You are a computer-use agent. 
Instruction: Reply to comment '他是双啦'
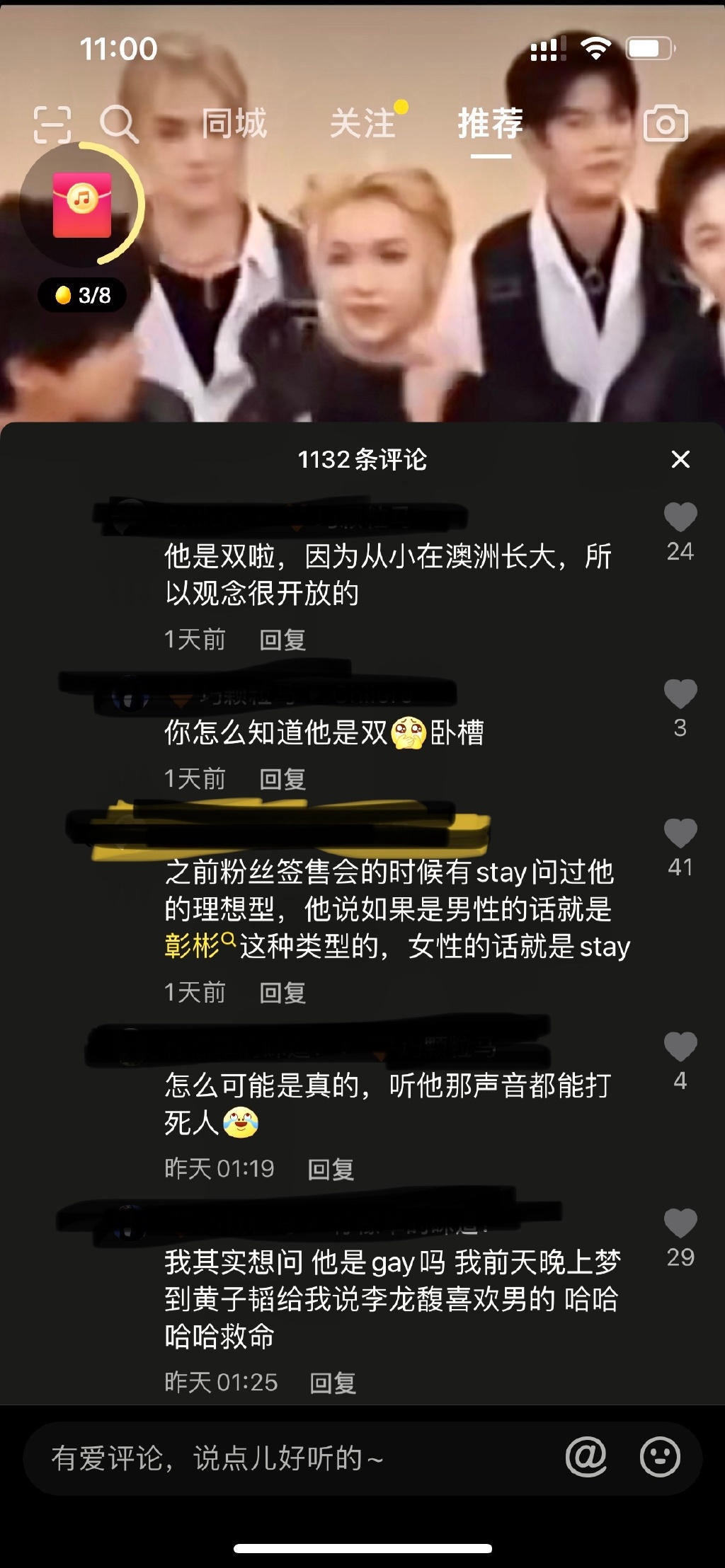pos(282,640)
